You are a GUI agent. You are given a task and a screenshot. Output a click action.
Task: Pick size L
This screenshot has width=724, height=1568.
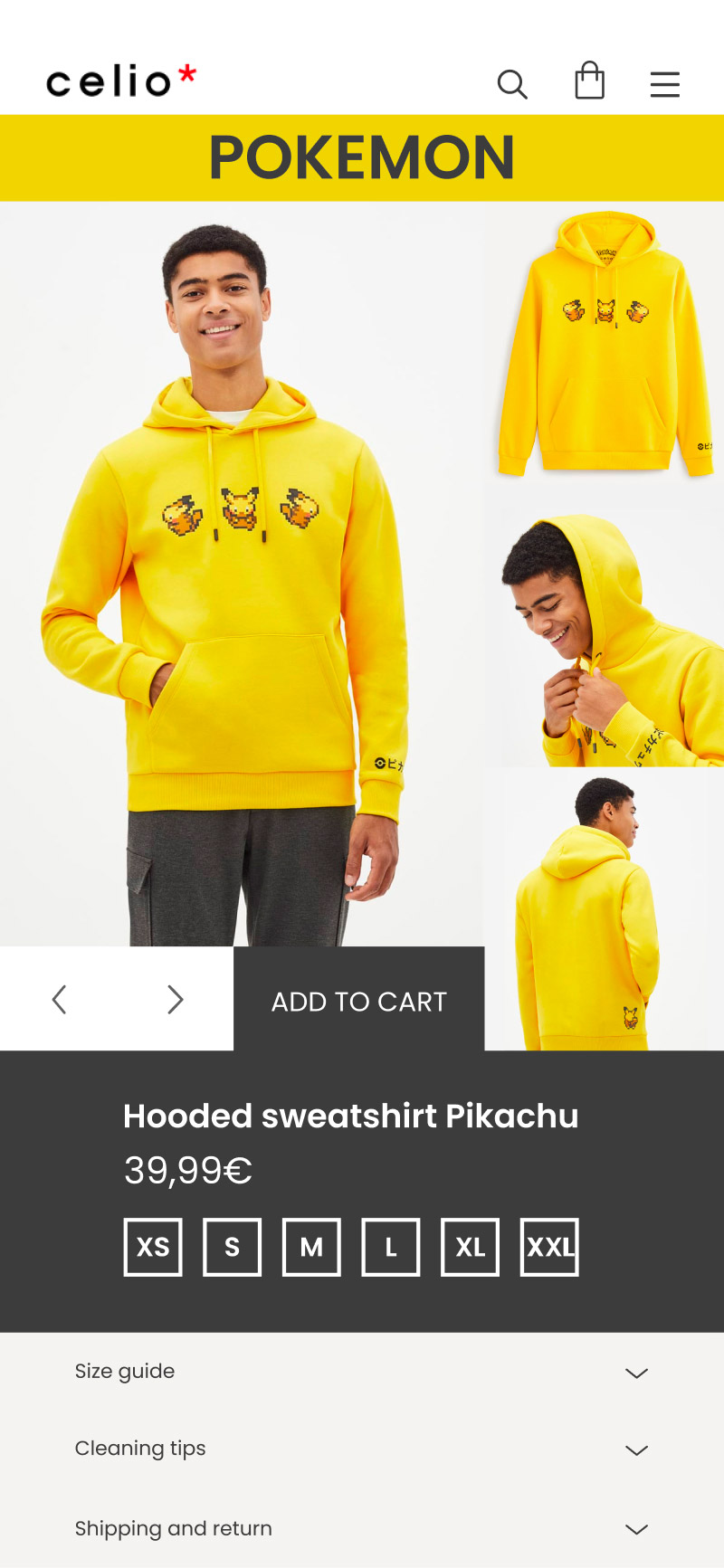coord(391,1247)
